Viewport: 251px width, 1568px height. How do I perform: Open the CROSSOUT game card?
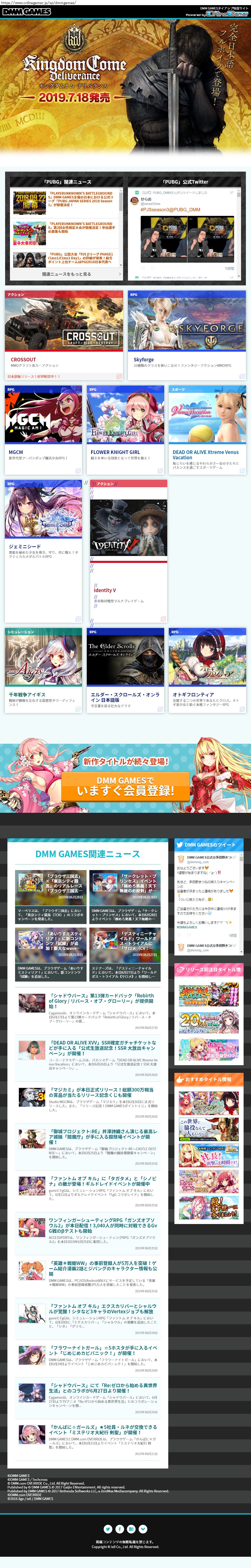[64, 335]
